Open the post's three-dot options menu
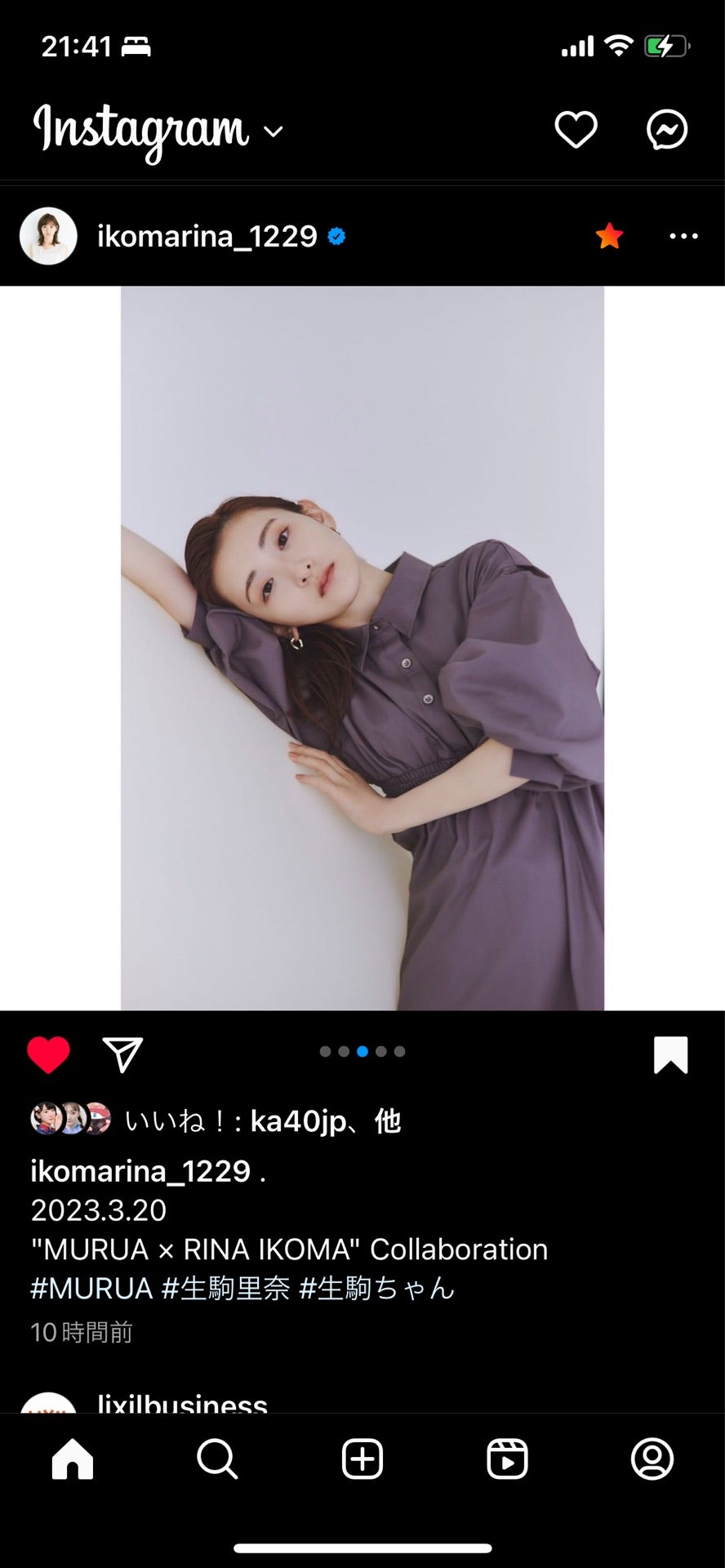Viewport: 725px width, 1568px height. pos(683,236)
